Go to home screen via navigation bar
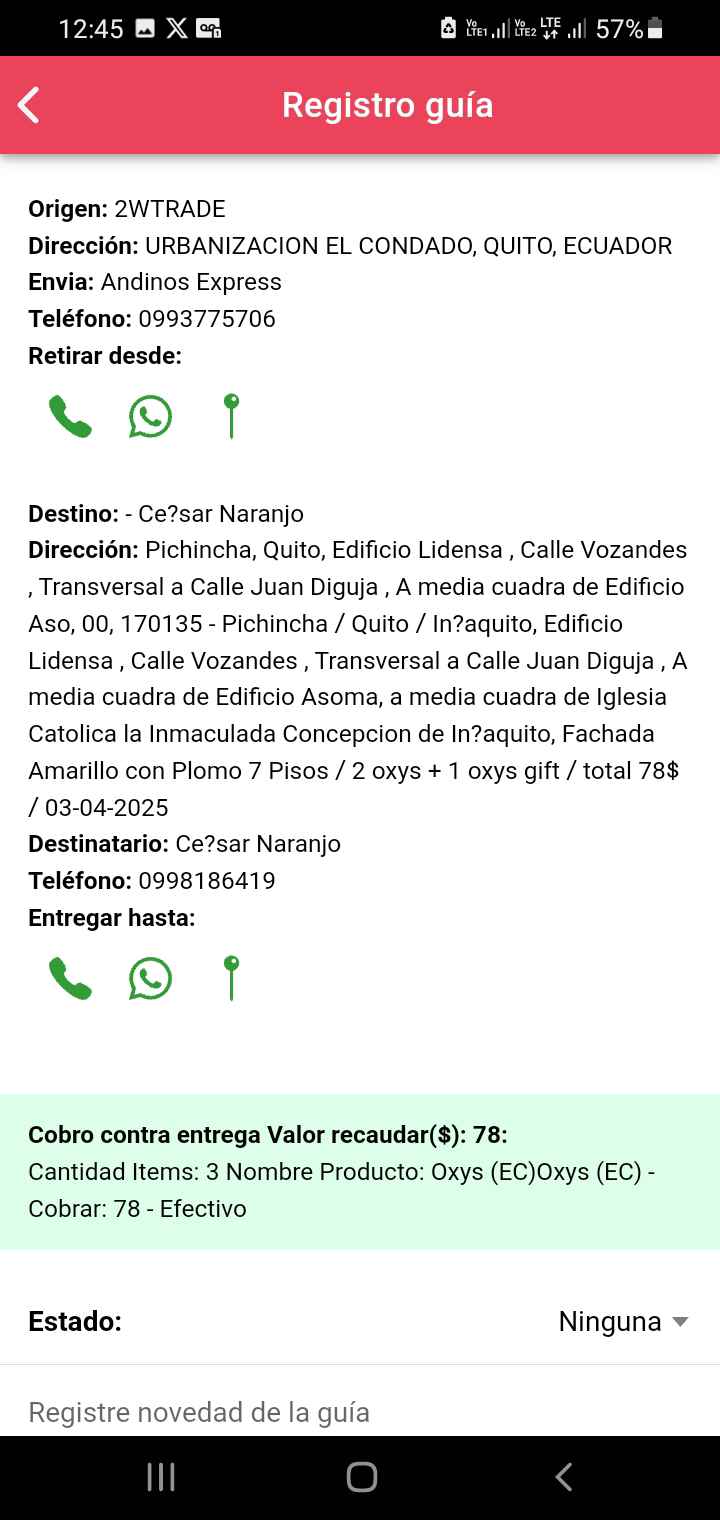This screenshot has height=1520, width=720. click(x=361, y=1477)
